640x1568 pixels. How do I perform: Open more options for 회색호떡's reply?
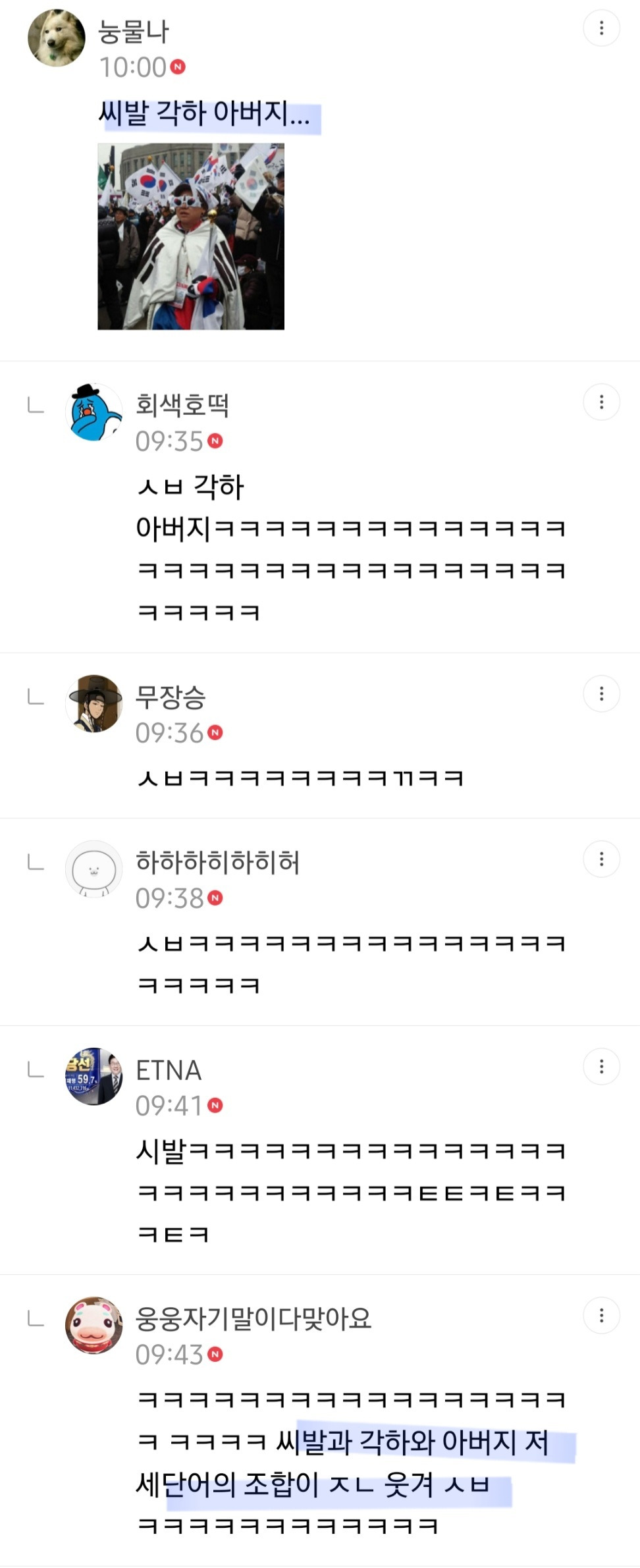click(601, 402)
